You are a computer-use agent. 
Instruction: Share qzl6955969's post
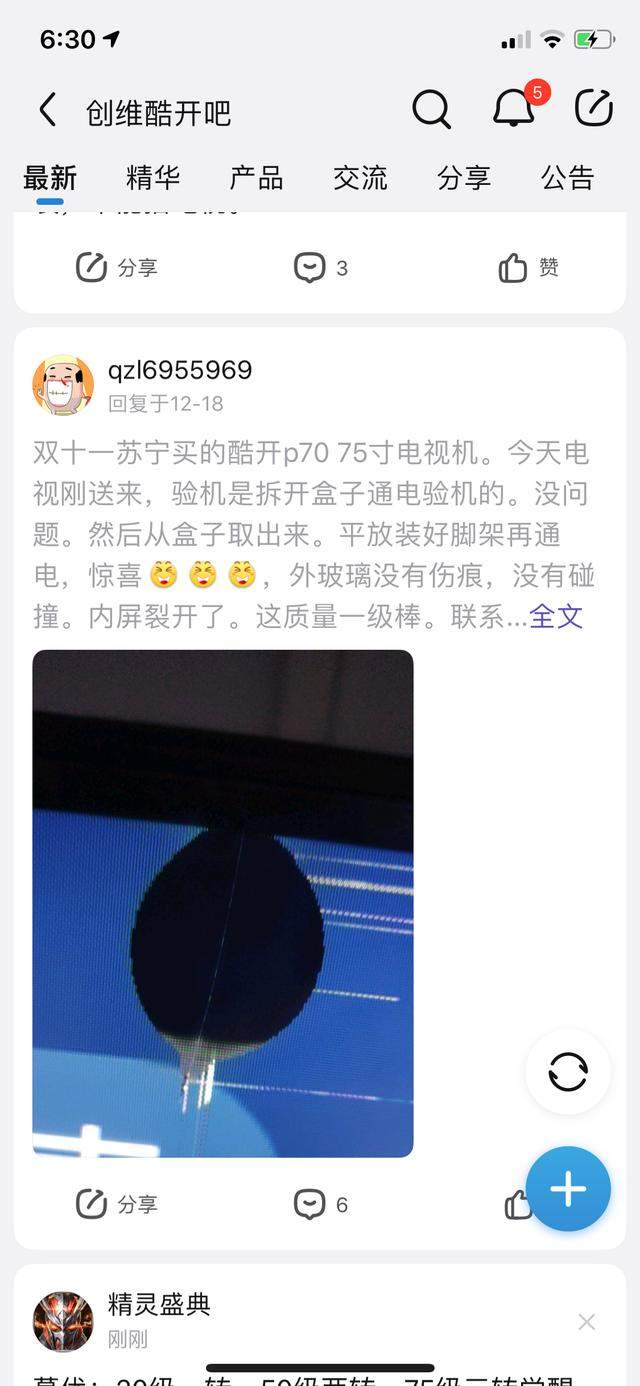tap(117, 1204)
